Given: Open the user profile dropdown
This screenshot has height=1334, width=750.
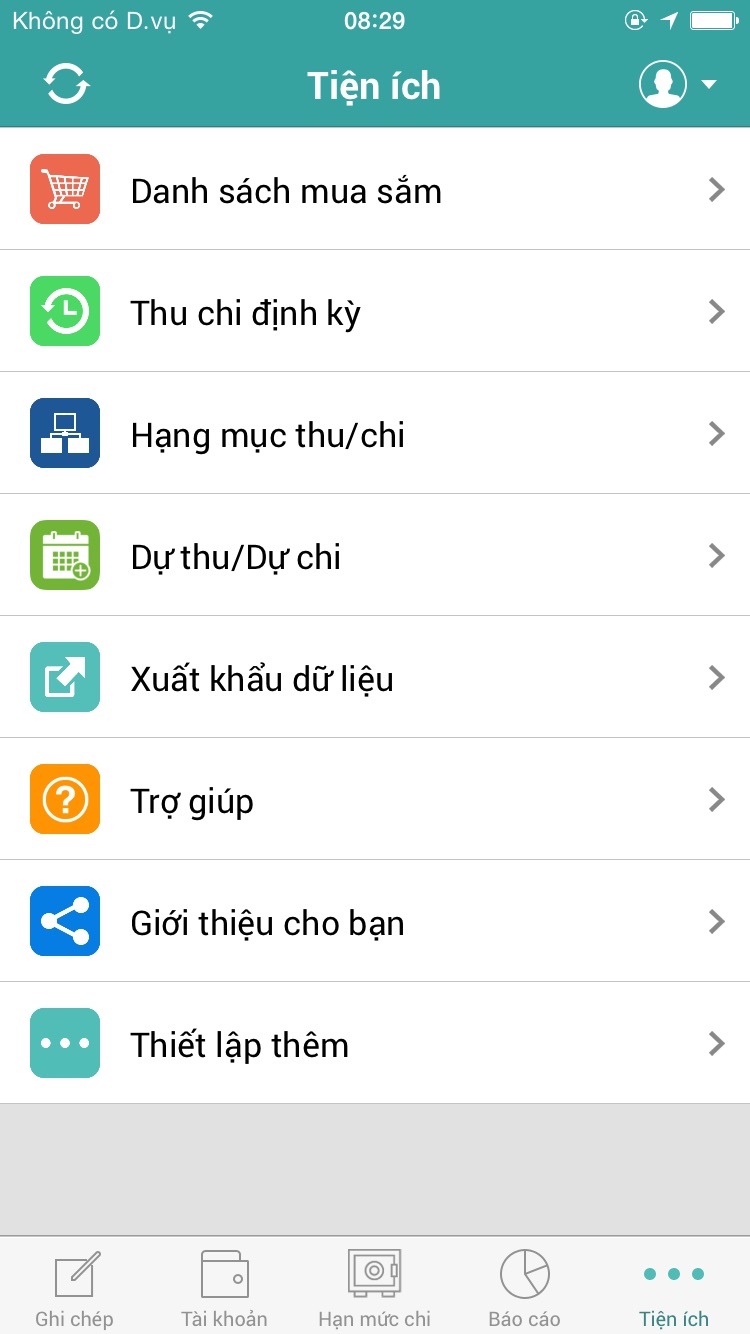Looking at the screenshot, I should (x=678, y=84).
